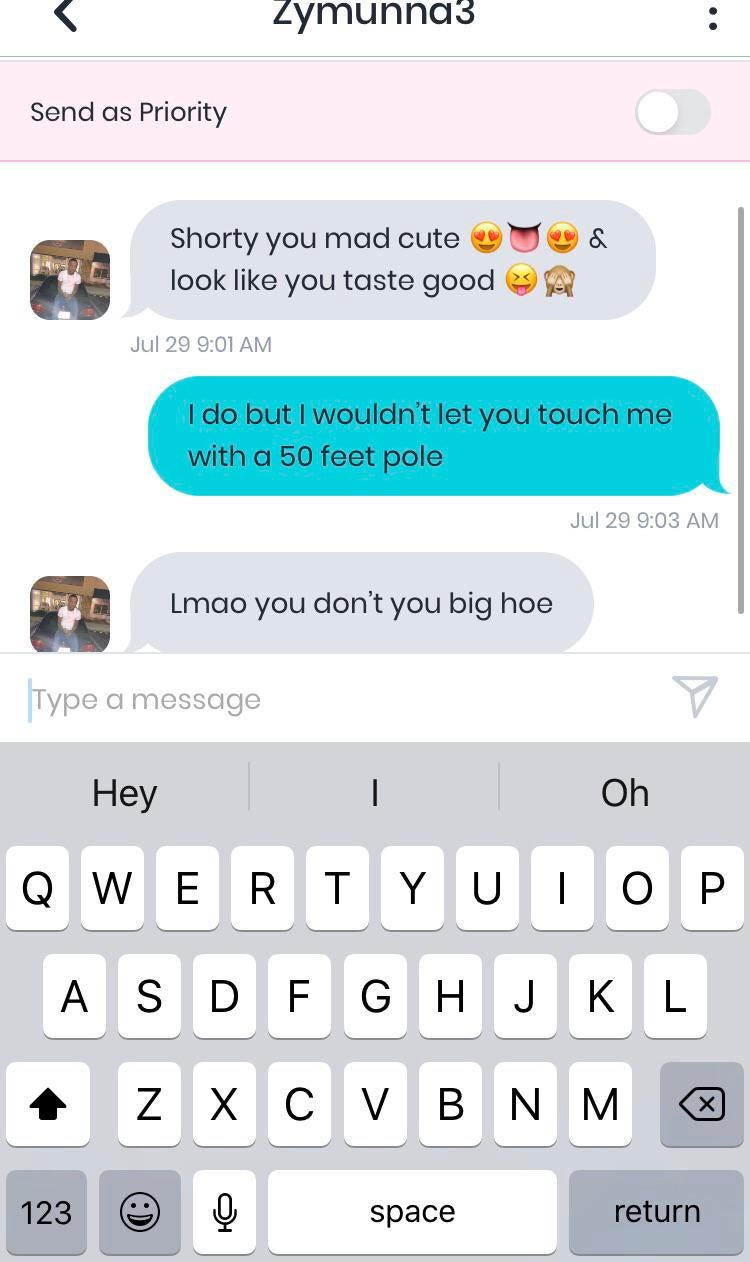The image size is (750, 1262).
Task: Enable Send as Priority switch
Action: pyautogui.click(x=672, y=112)
